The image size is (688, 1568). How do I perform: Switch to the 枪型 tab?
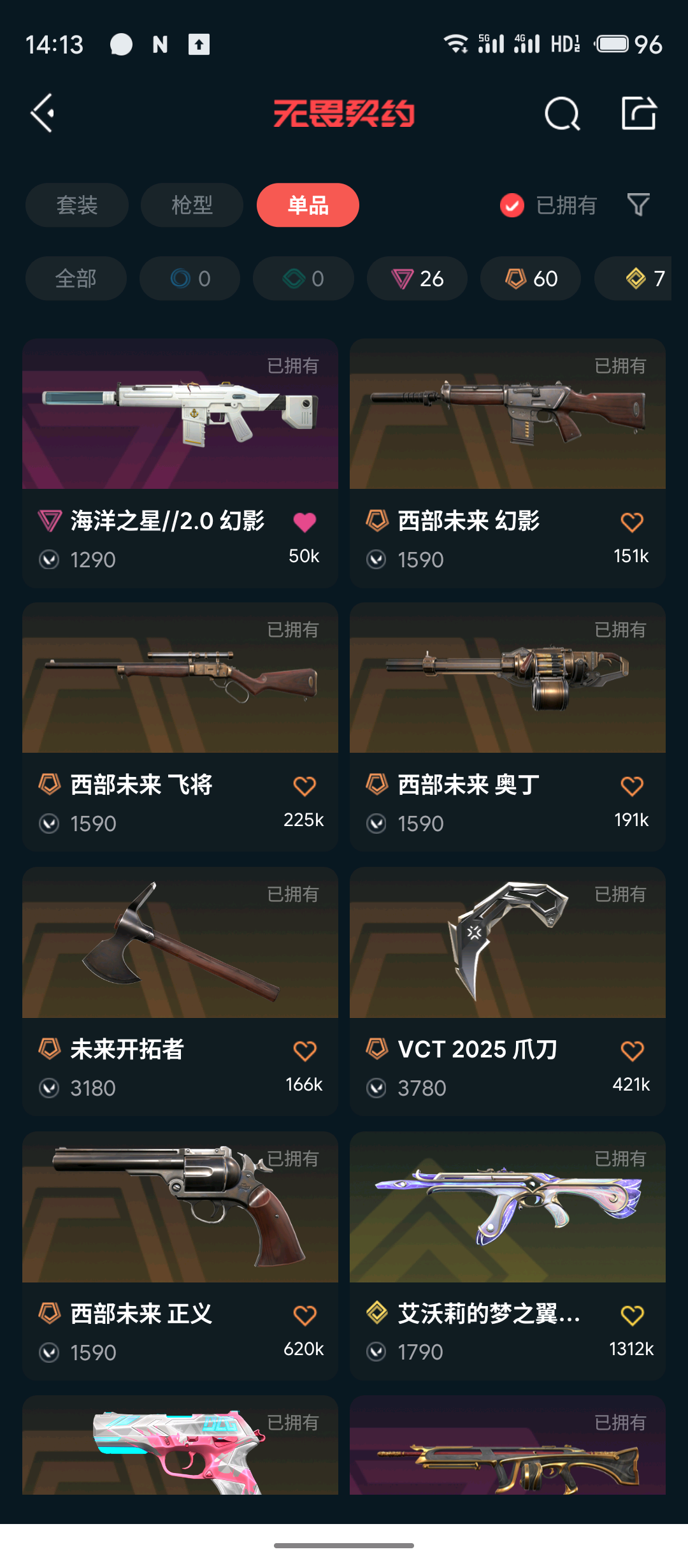192,205
